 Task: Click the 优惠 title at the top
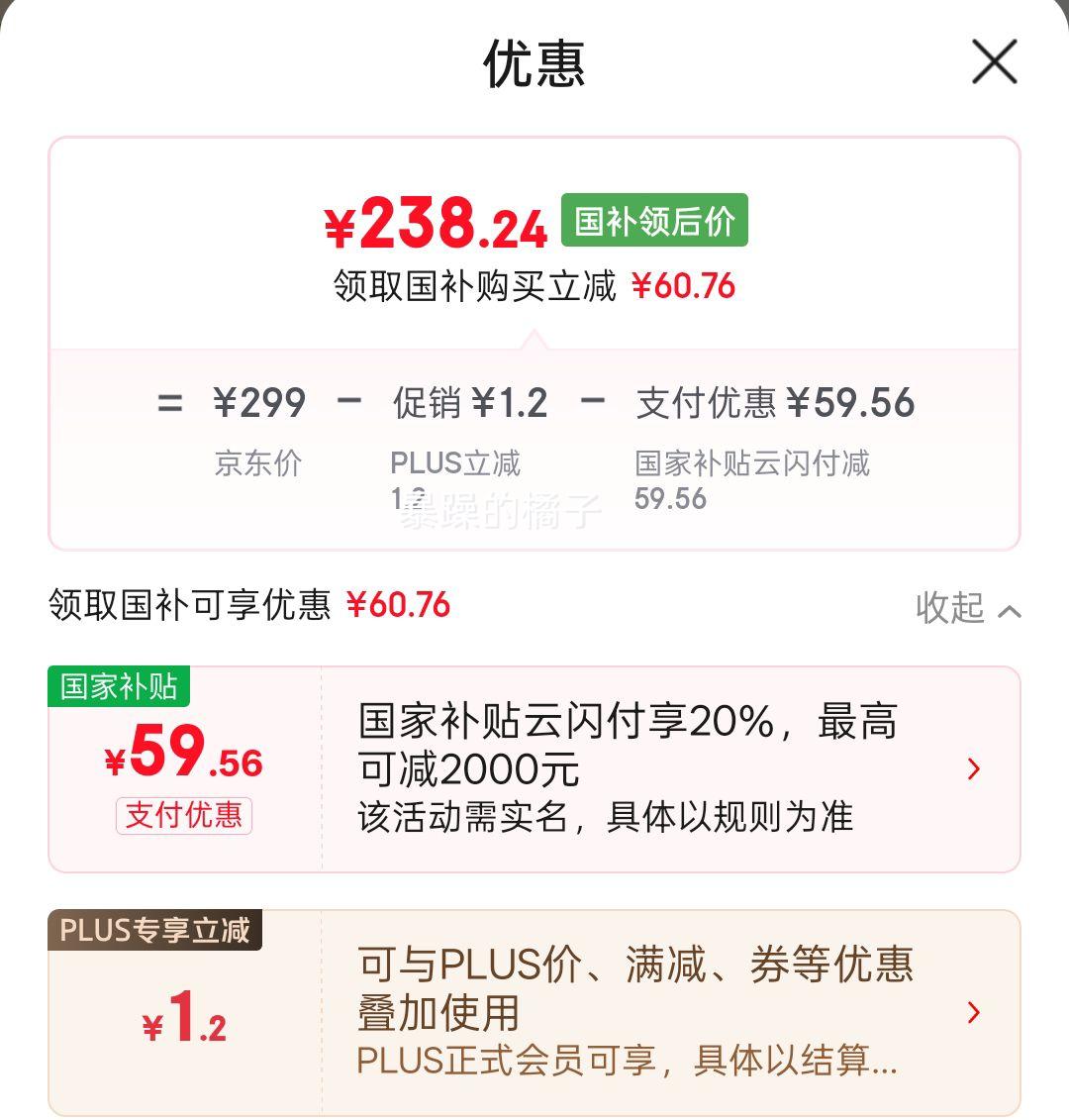pyautogui.click(x=534, y=62)
